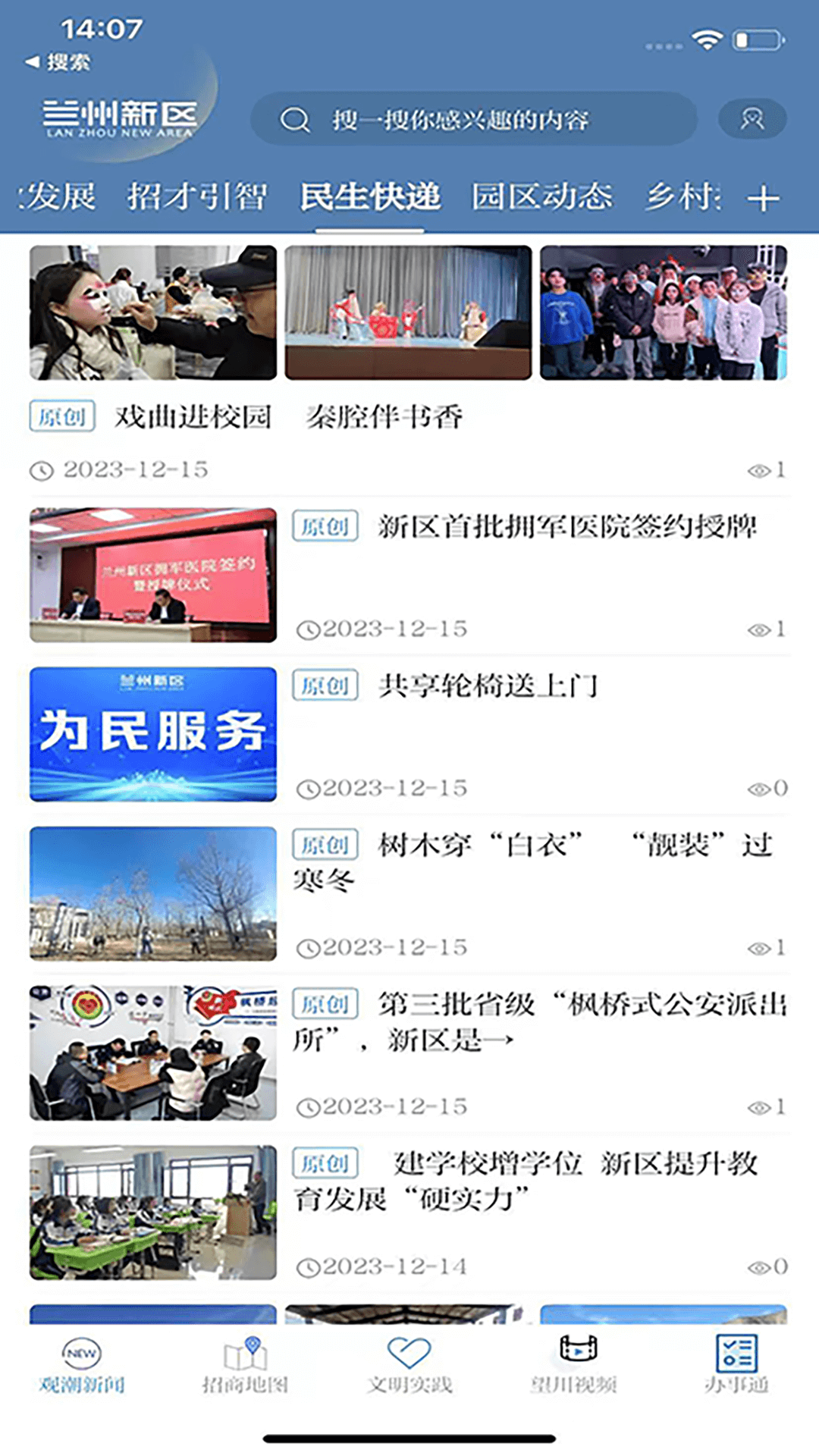The height and width of the screenshot is (1456, 819).
Task: Return to the previous app via 搜索
Action: [x=58, y=62]
